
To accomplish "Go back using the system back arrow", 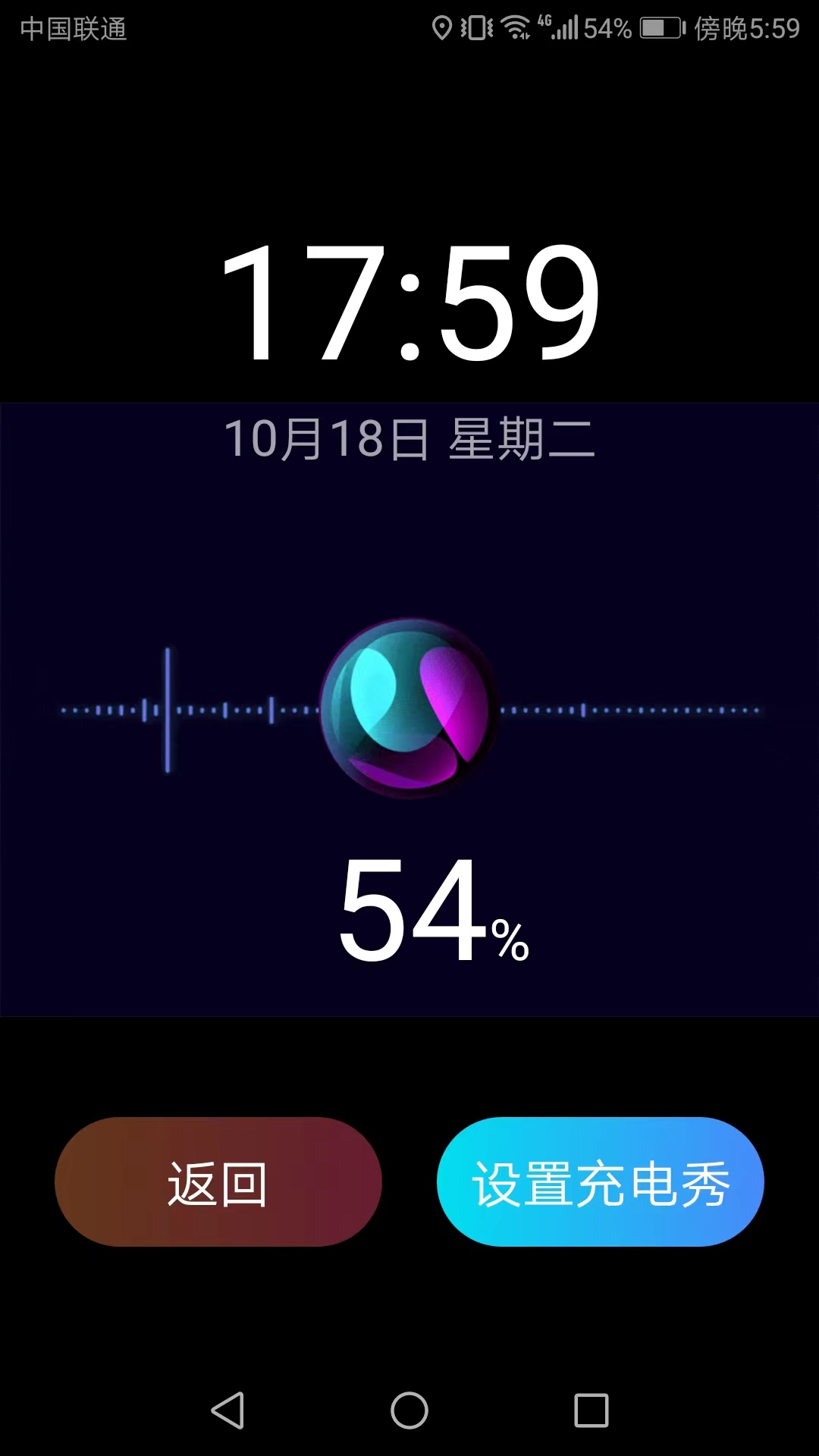I will (x=227, y=1410).
